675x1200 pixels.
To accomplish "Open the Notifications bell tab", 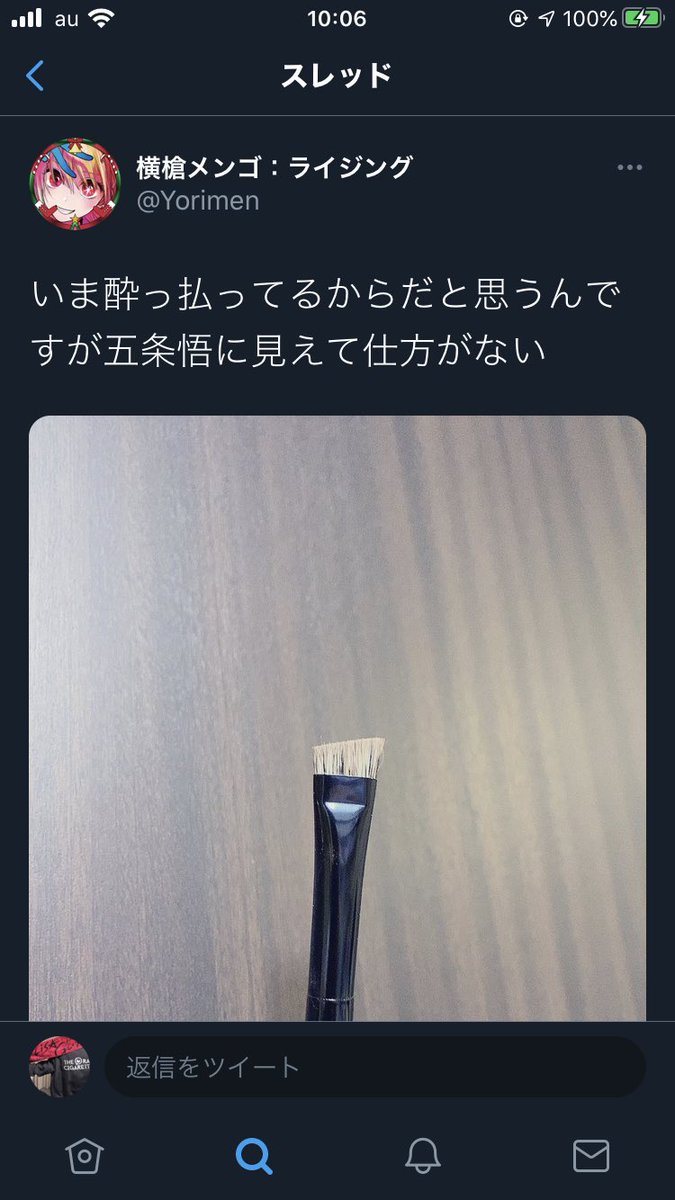I will [422, 1156].
